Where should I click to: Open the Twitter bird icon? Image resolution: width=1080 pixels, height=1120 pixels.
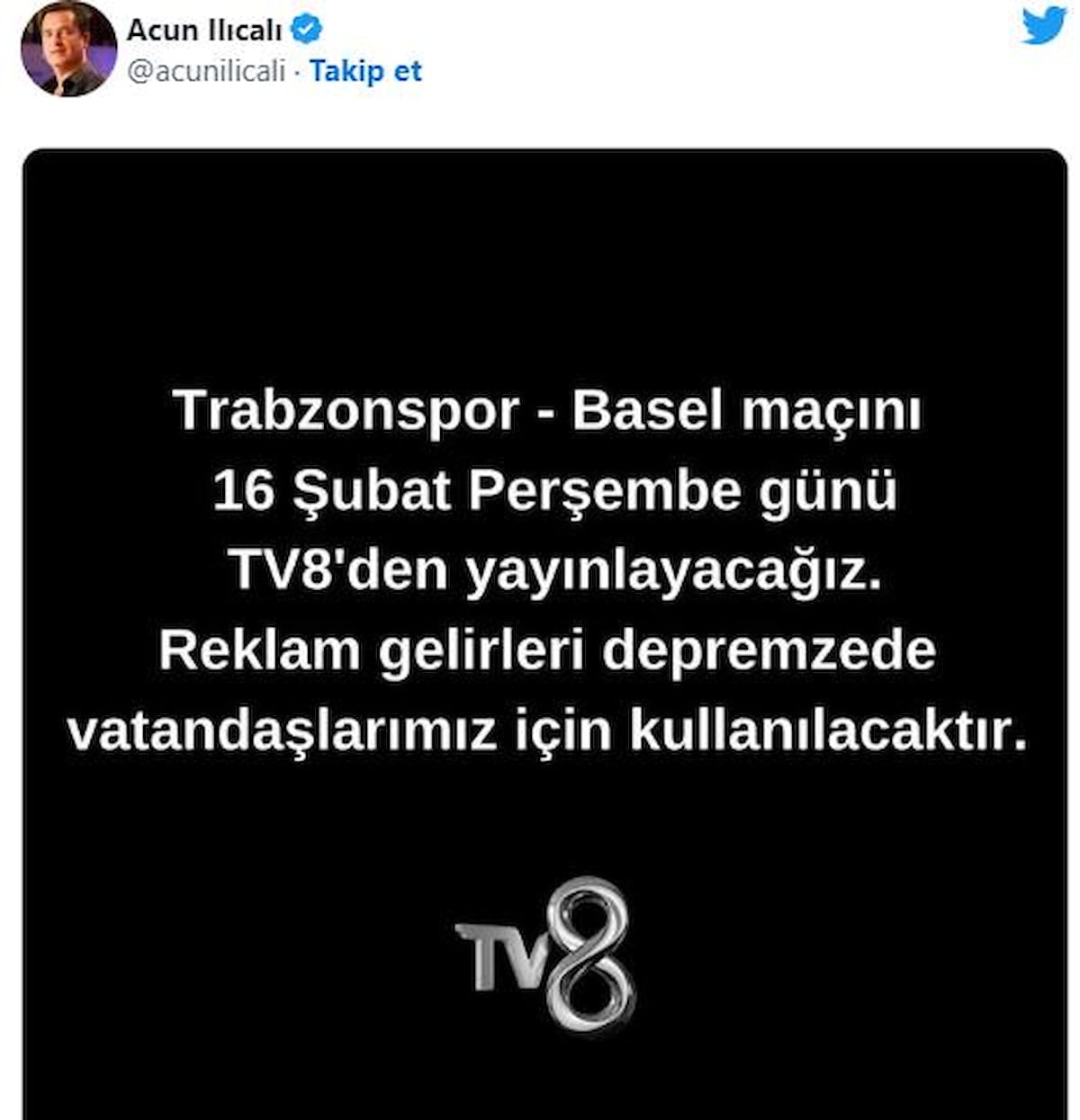(1044, 26)
